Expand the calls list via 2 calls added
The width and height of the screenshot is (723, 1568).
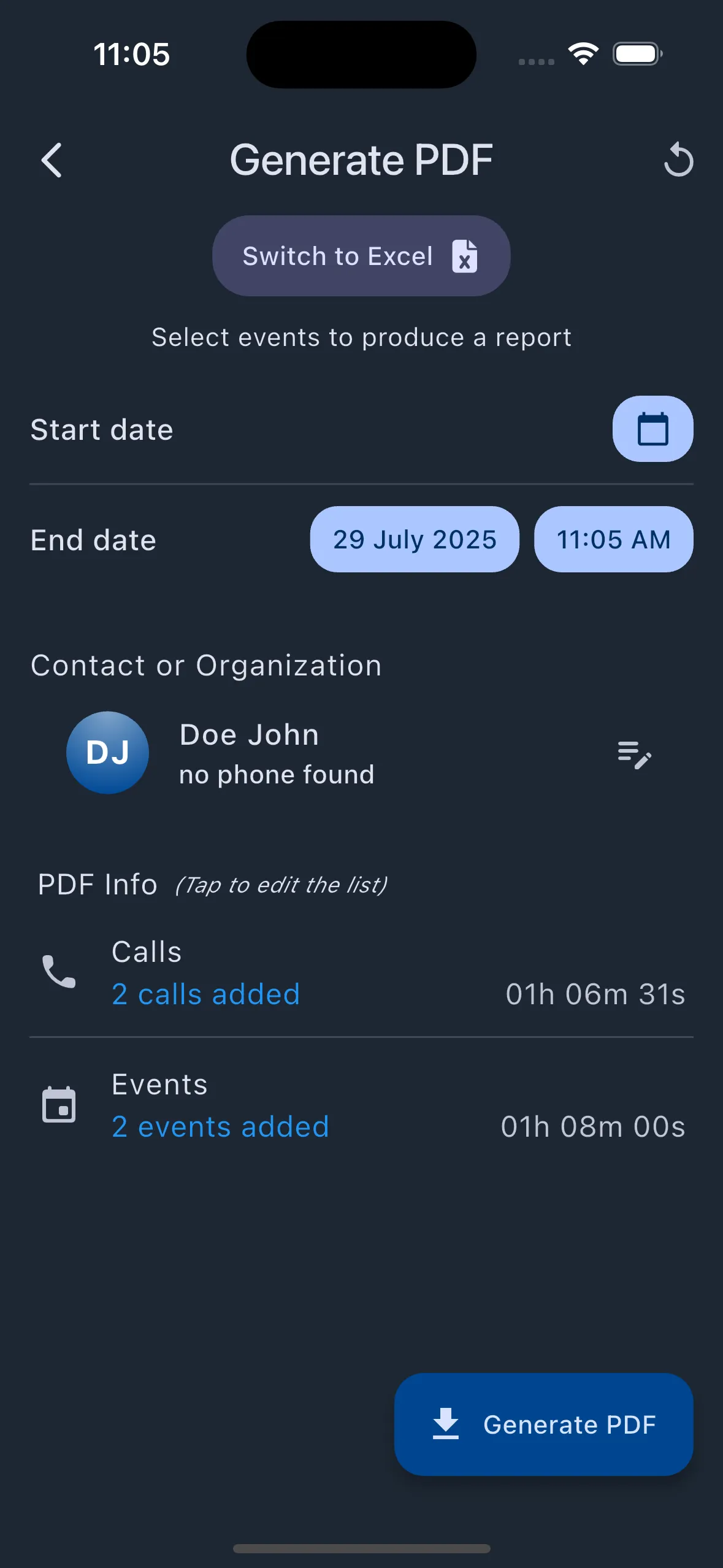[x=205, y=994]
